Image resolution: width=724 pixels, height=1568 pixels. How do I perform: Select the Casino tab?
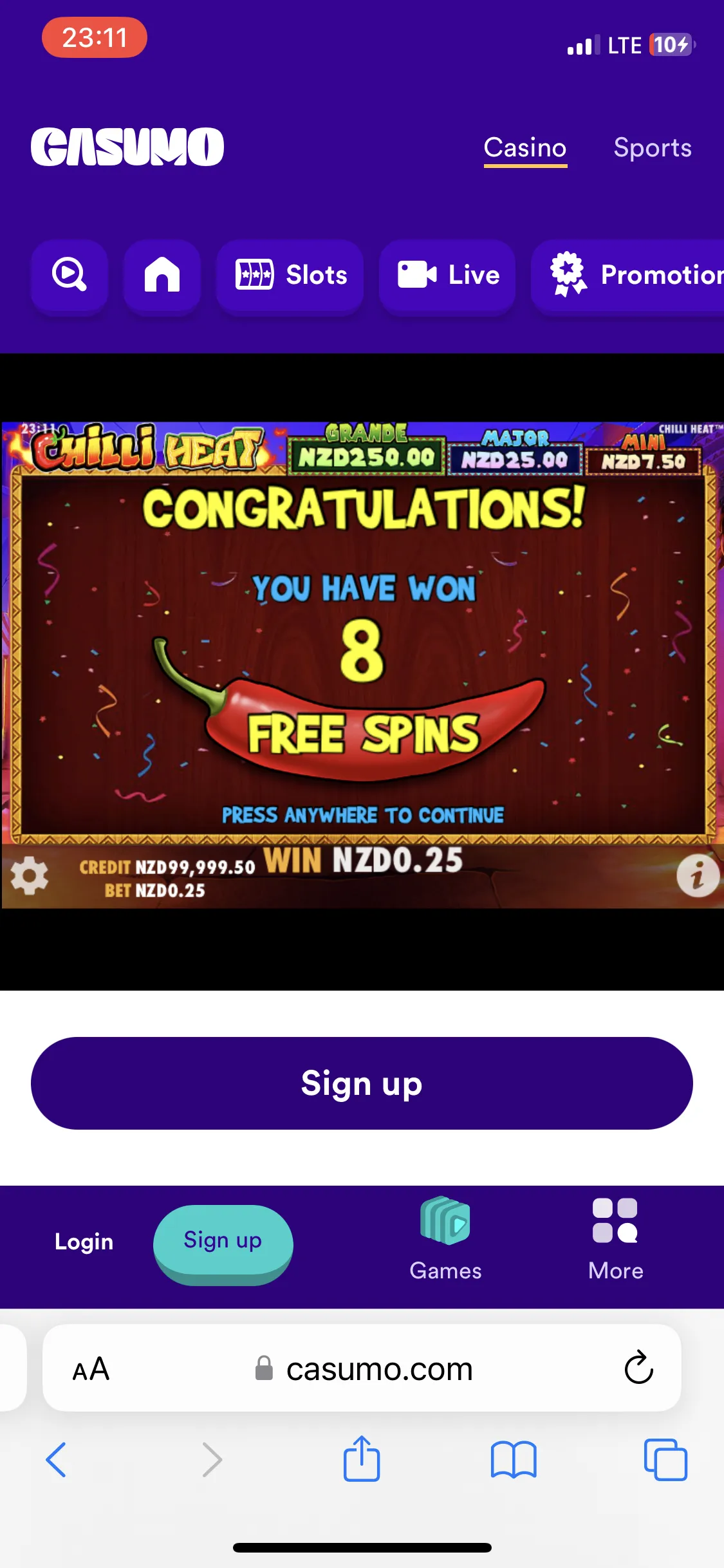pos(525,148)
